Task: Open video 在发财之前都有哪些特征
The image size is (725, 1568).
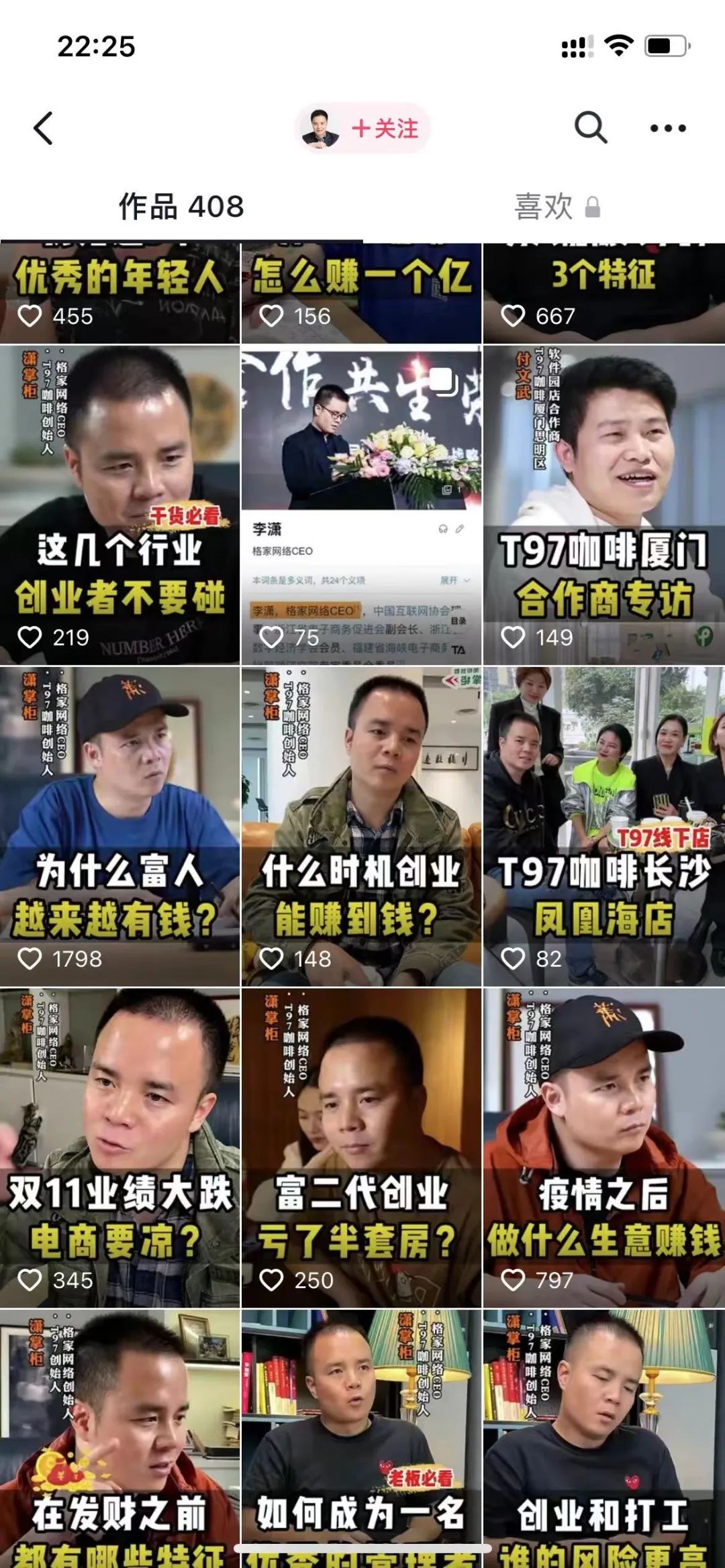Action: [119, 1436]
